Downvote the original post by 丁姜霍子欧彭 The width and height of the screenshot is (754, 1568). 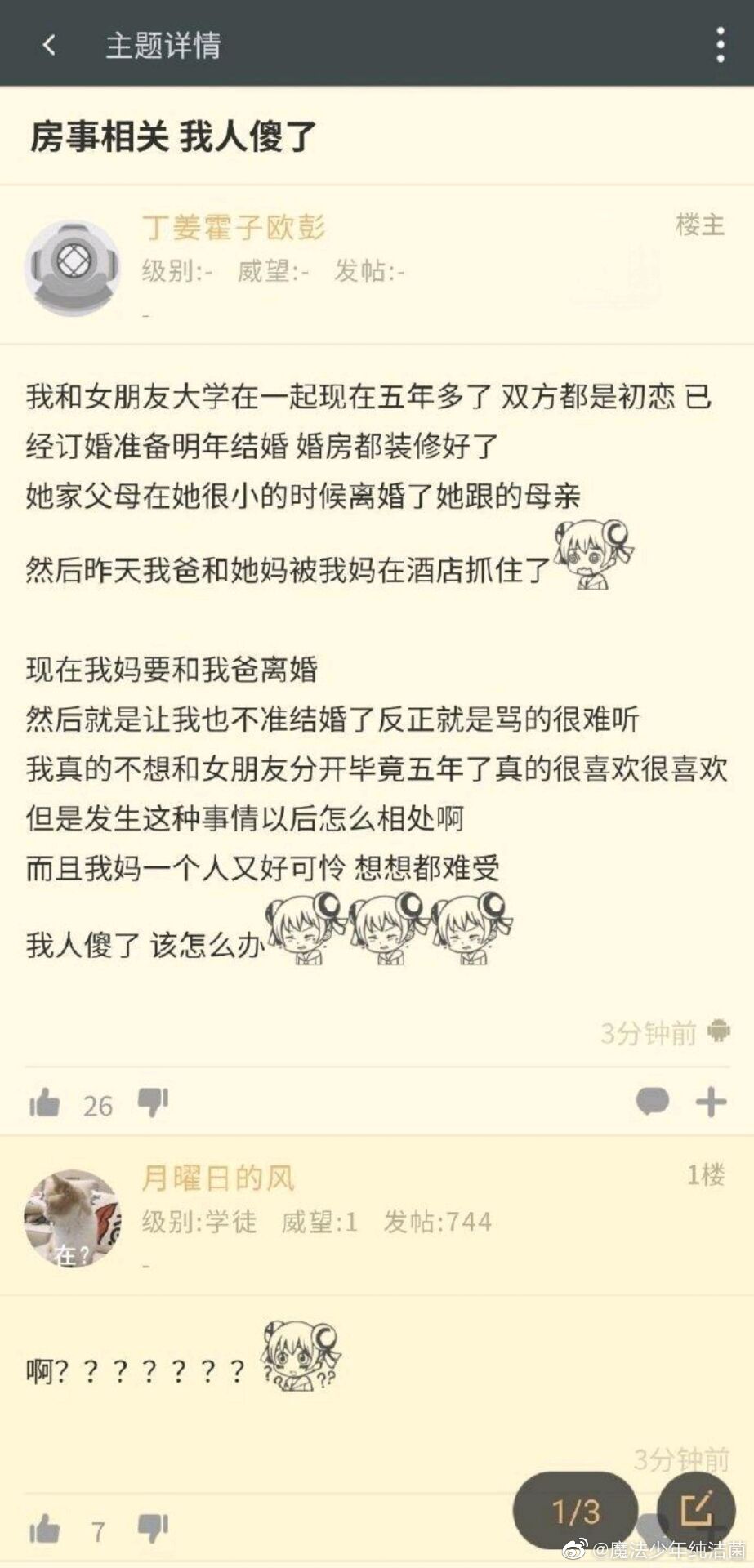click(153, 1102)
